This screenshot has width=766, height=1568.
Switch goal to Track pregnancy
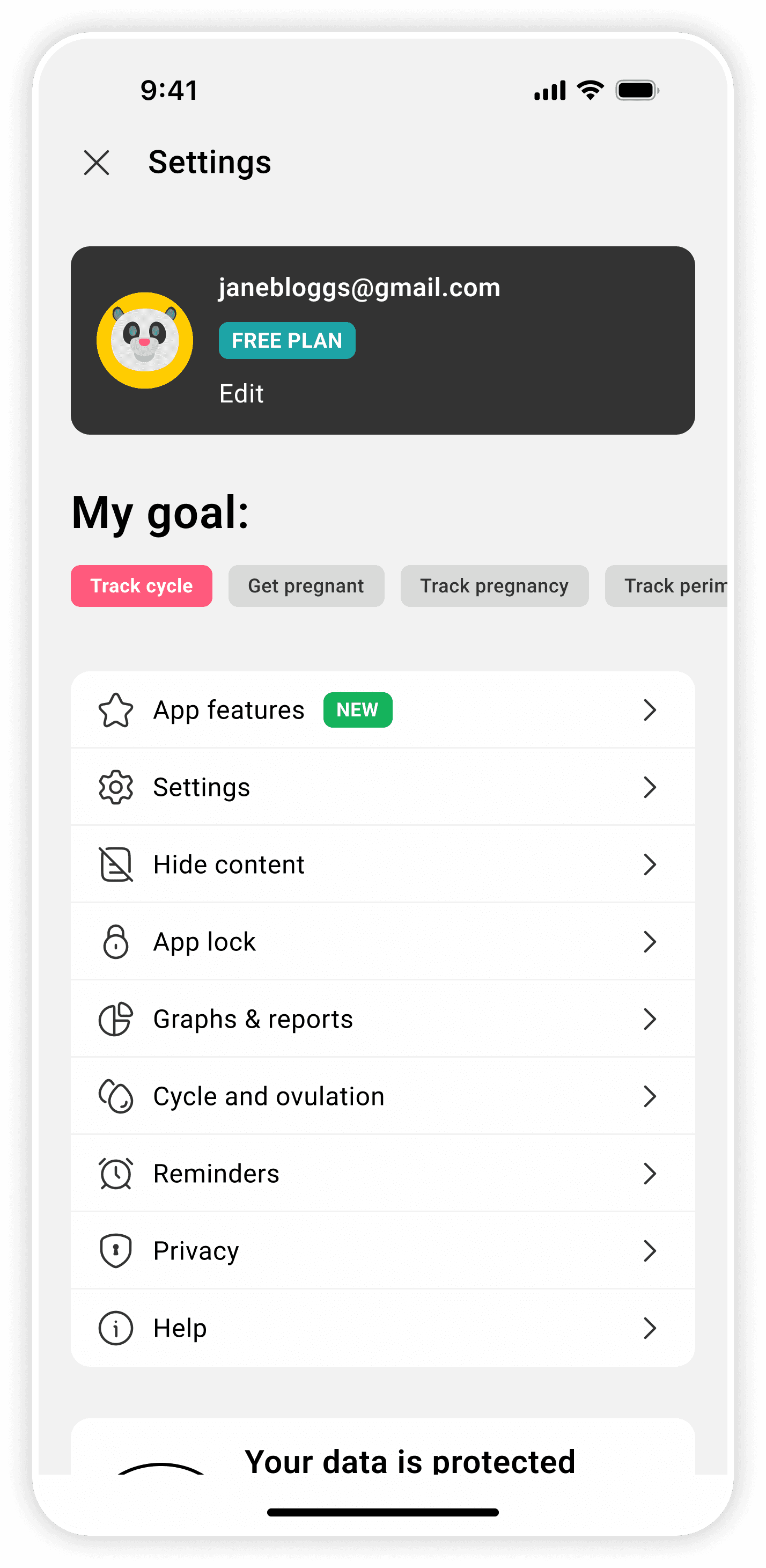[x=494, y=585]
